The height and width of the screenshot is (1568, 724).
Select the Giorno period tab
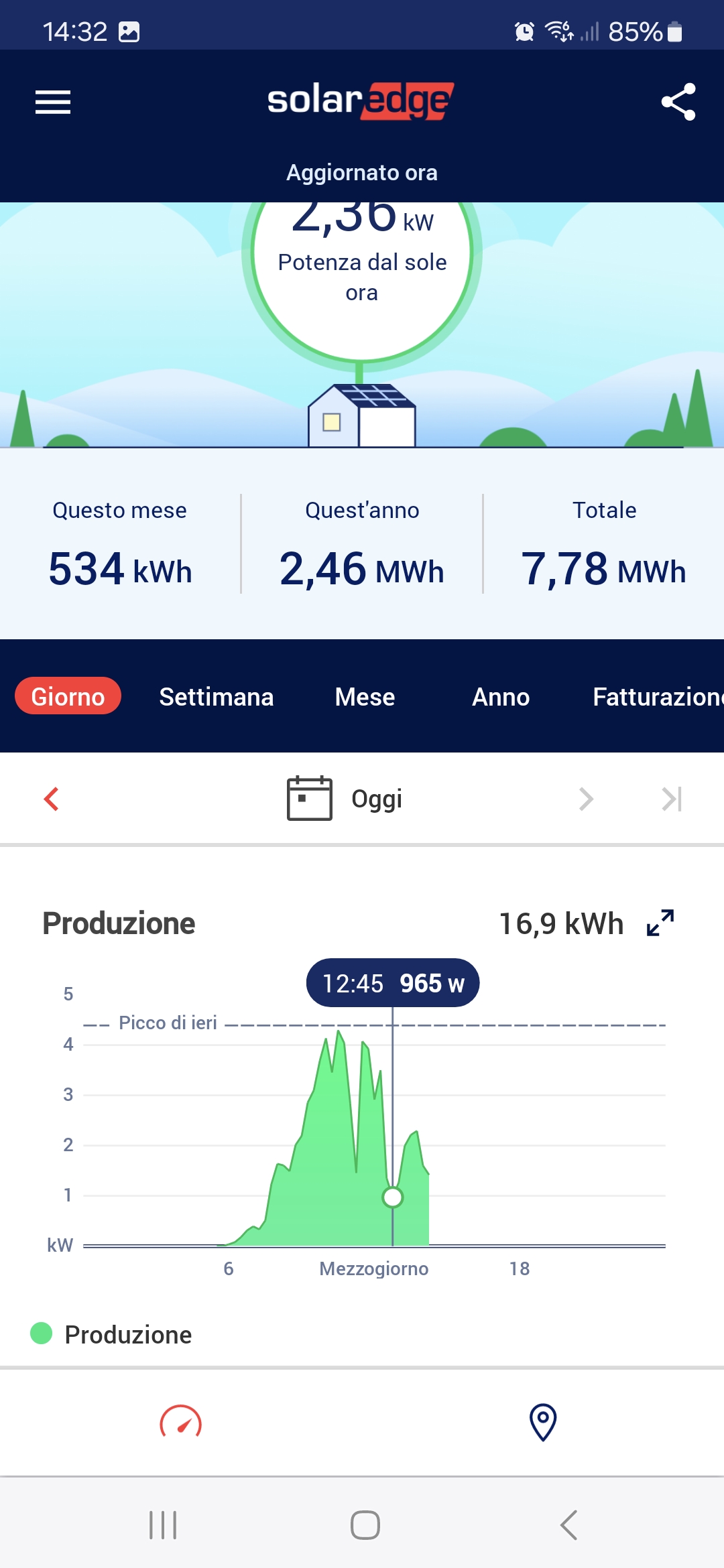coord(68,696)
